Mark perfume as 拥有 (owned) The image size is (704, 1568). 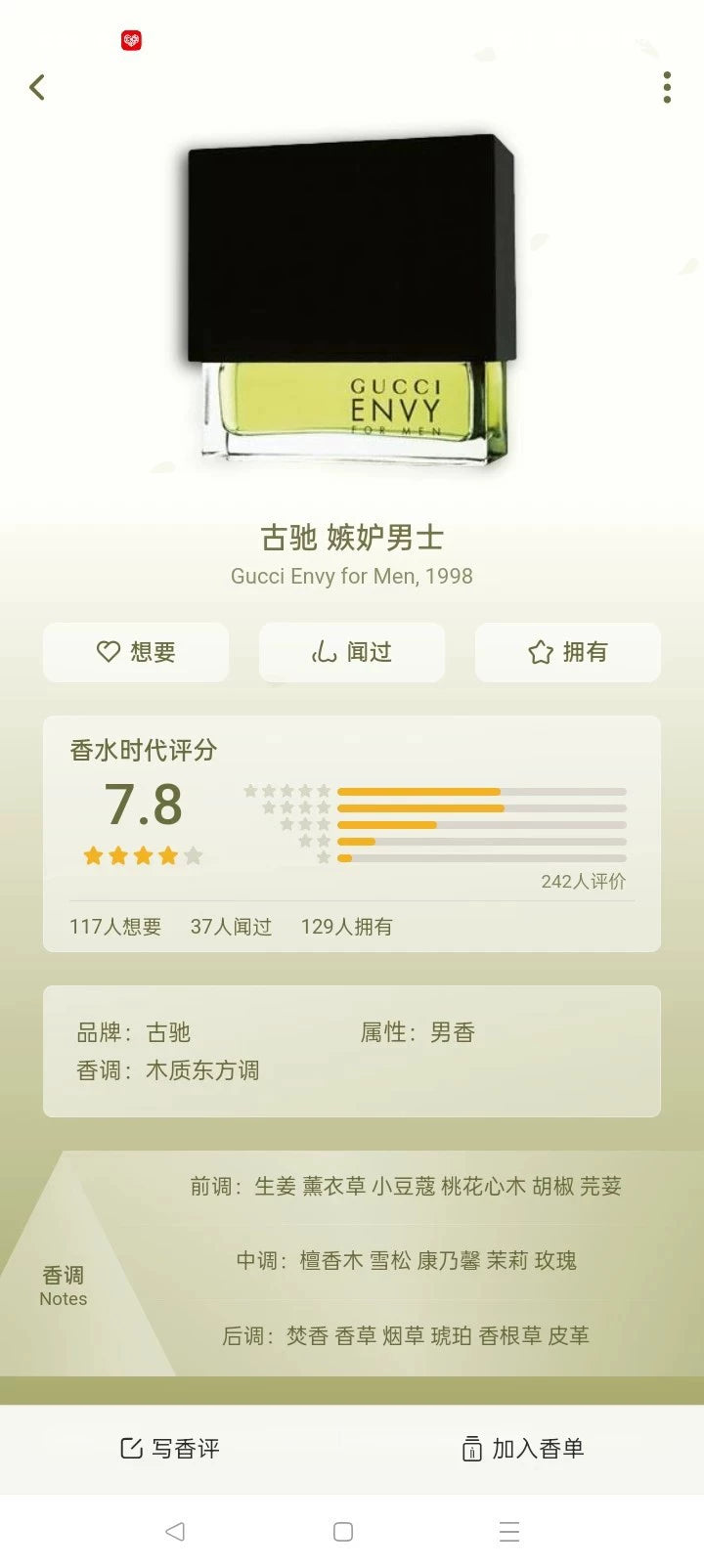point(568,652)
